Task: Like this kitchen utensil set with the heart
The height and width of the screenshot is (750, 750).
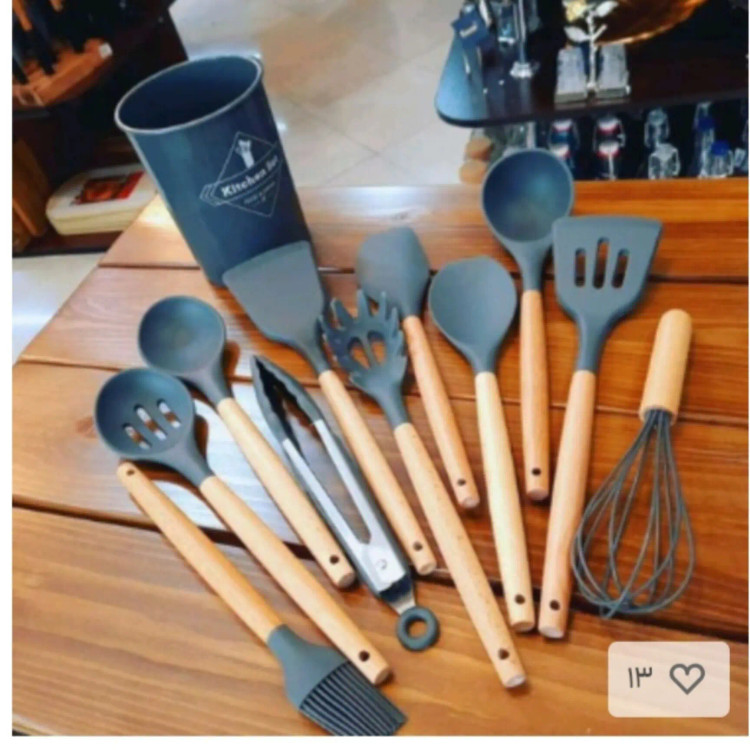Action: pyautogui.click(x=686, y=679)
